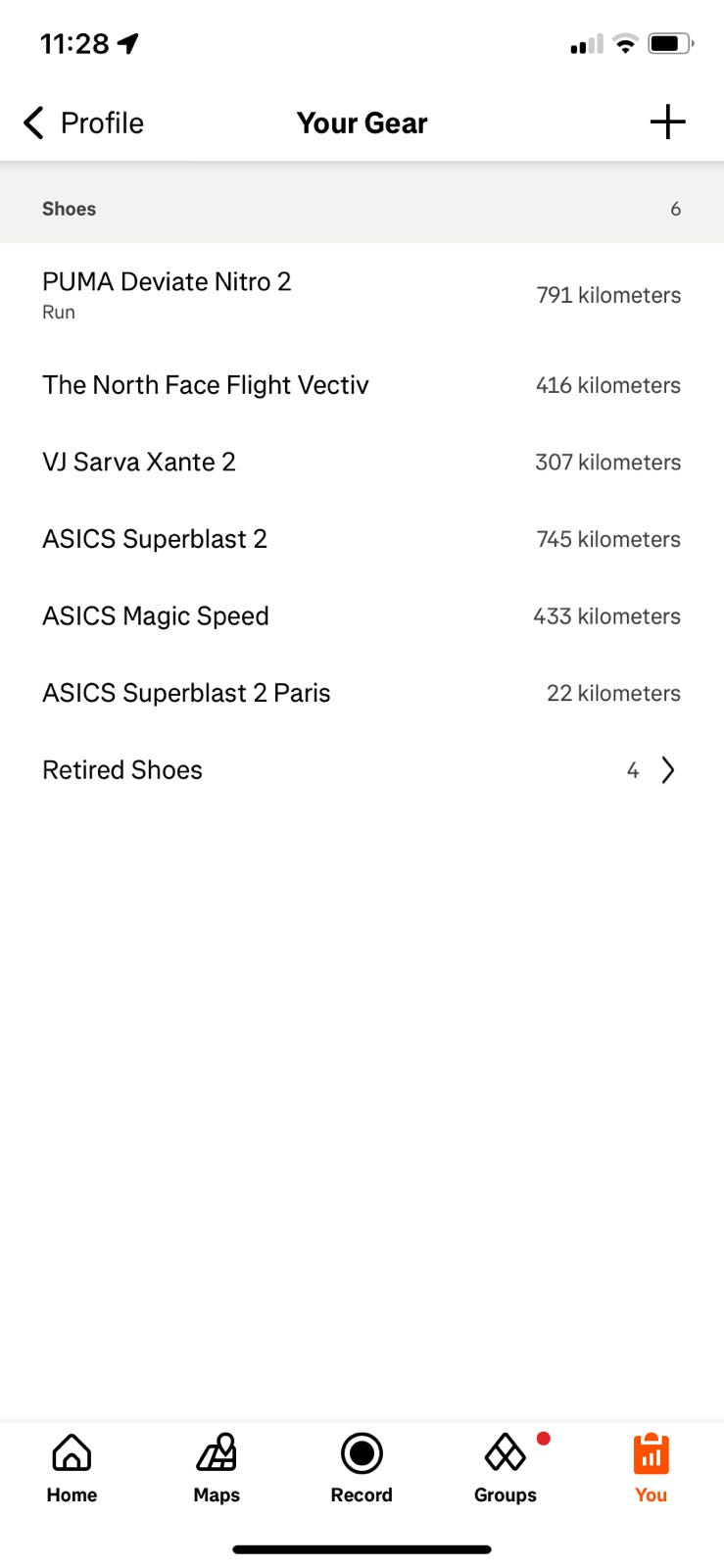Image resolution: width=724 pixels, height=1568 pixels.
Task: Select the You tab
Action: point(651,1467)
